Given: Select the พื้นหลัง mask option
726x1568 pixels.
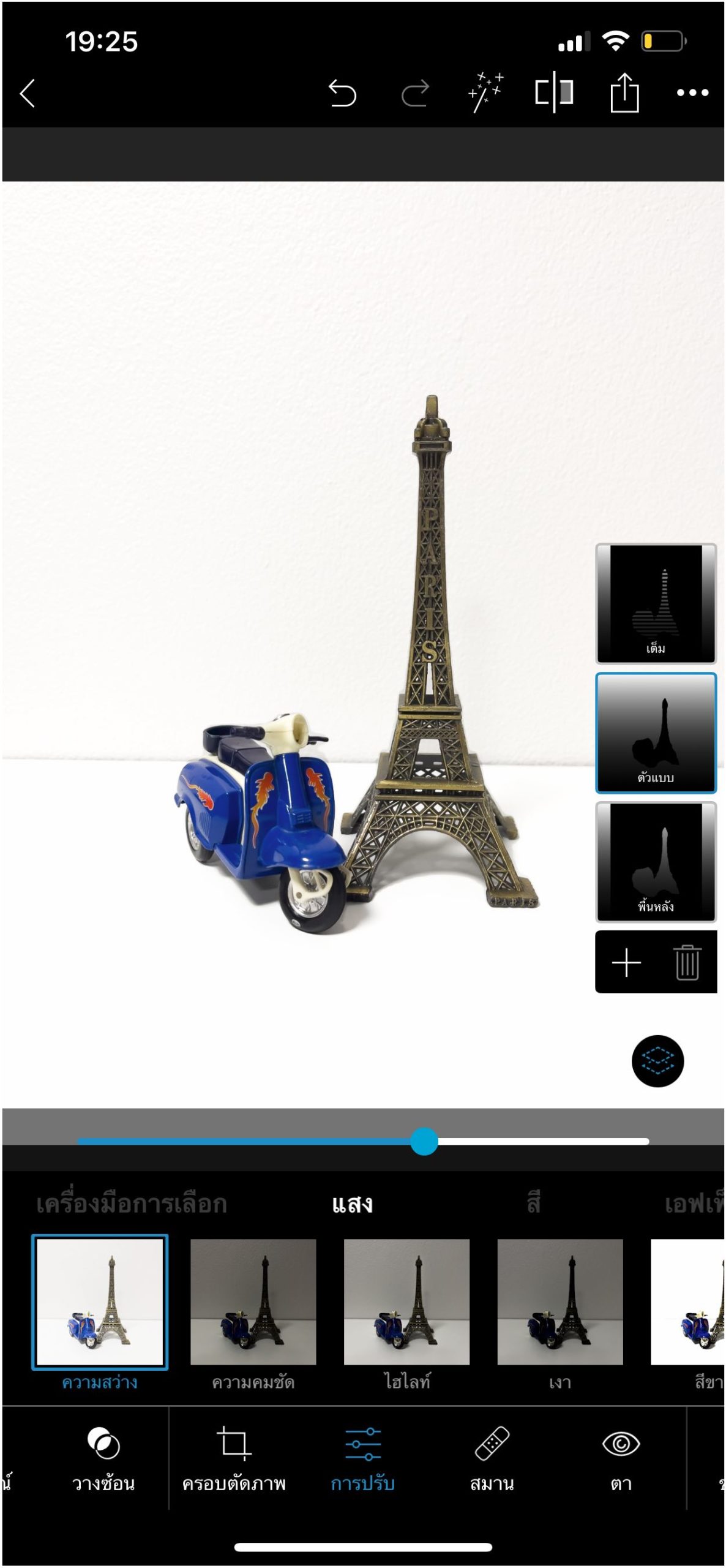Looking at the screenshot, I should [656, 862].
